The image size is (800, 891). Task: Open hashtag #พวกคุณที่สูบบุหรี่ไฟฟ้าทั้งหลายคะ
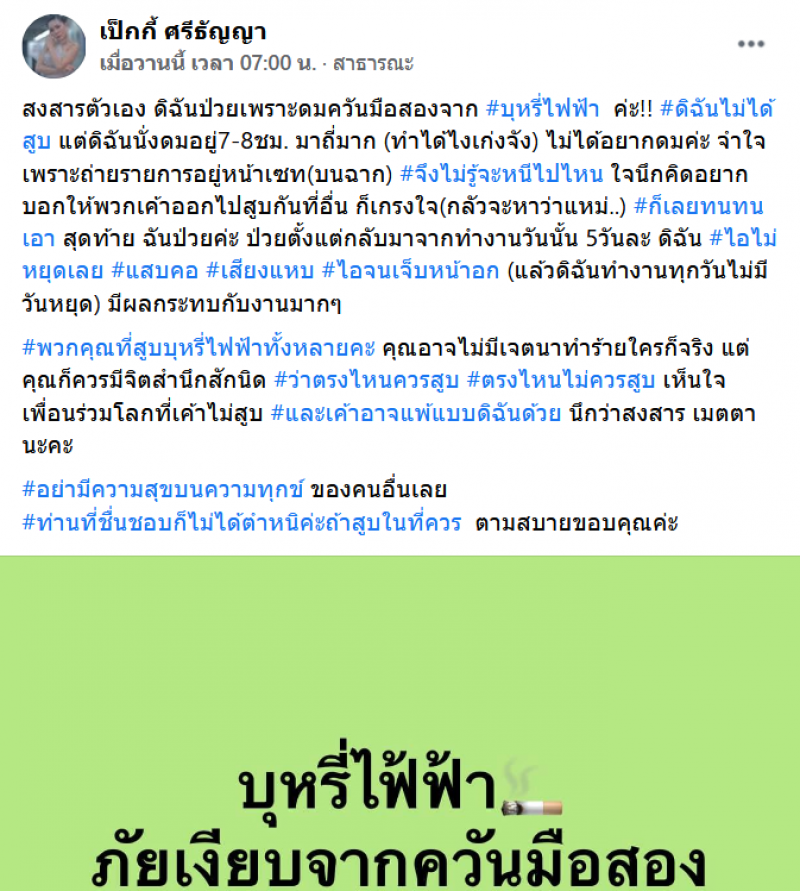[198, 350]
